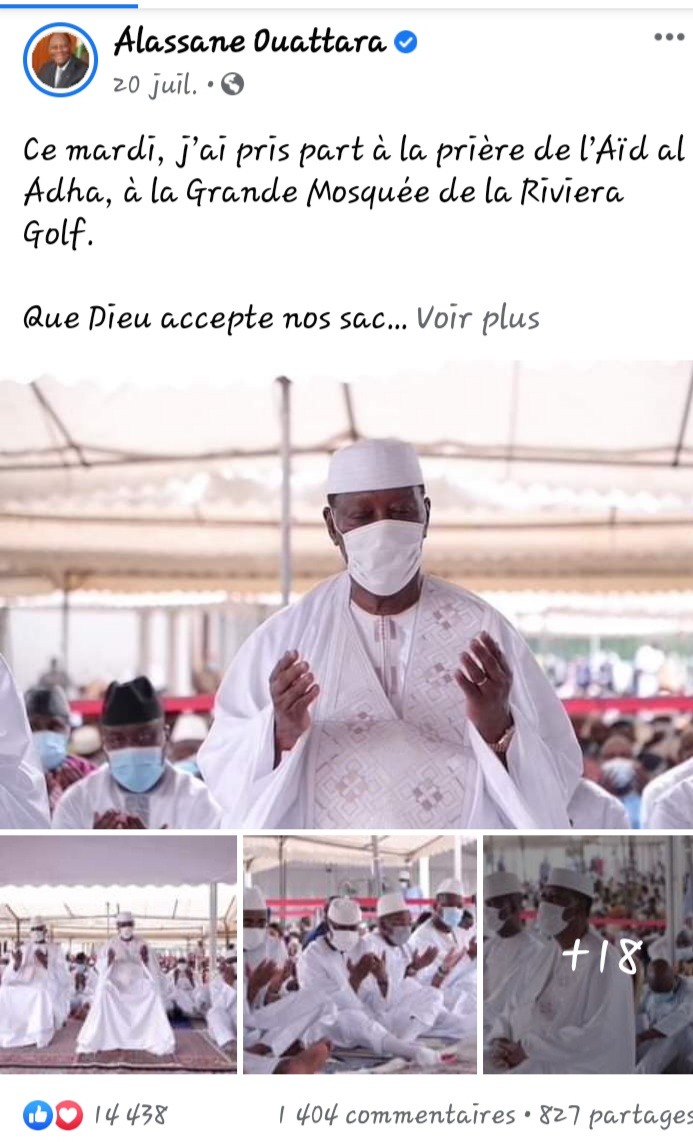
Task: Open Alassane Ouattara's profile picture
Action: click(60, 60)
